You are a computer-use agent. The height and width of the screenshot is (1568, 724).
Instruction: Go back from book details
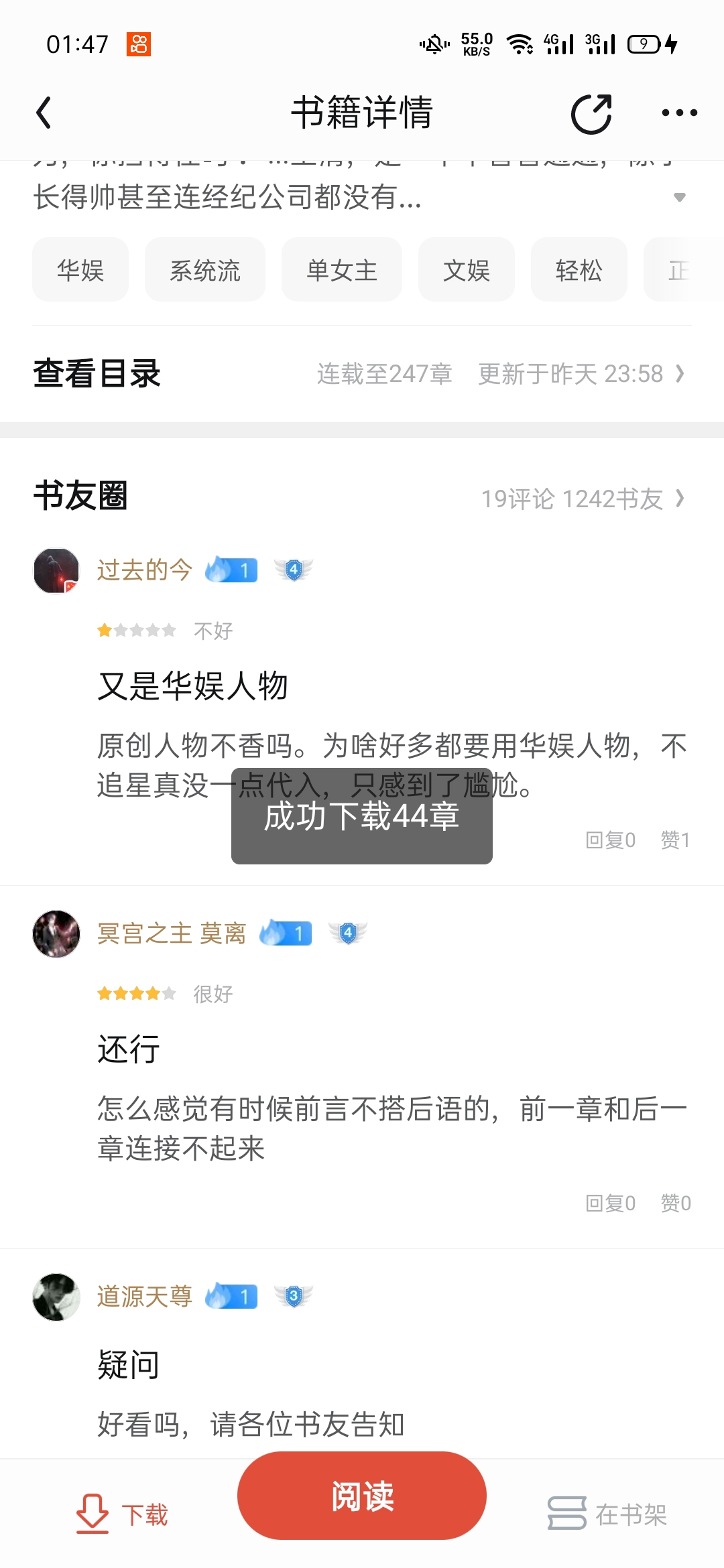(44, 113)
